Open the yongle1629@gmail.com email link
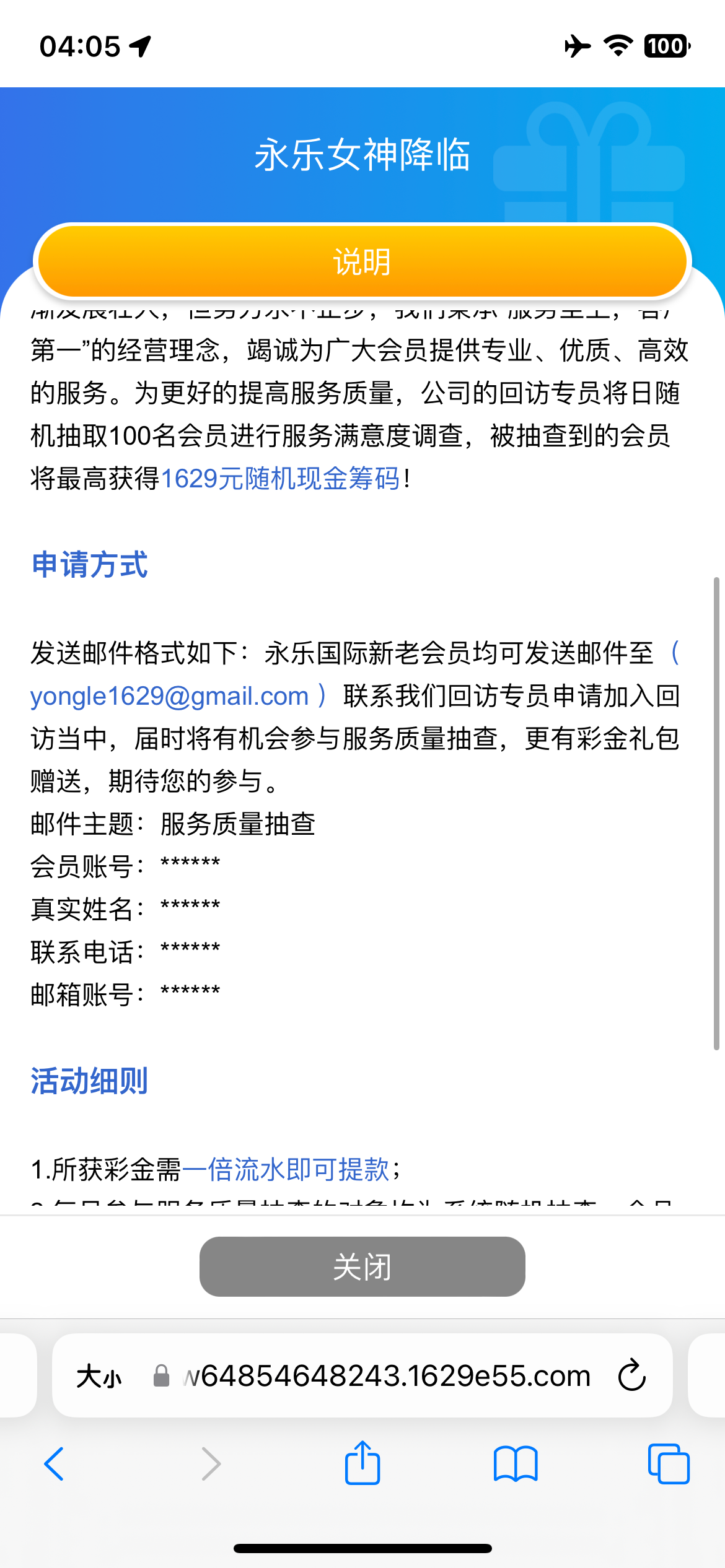Viewport: 725px width, 1568px height. tap(169, 696)
